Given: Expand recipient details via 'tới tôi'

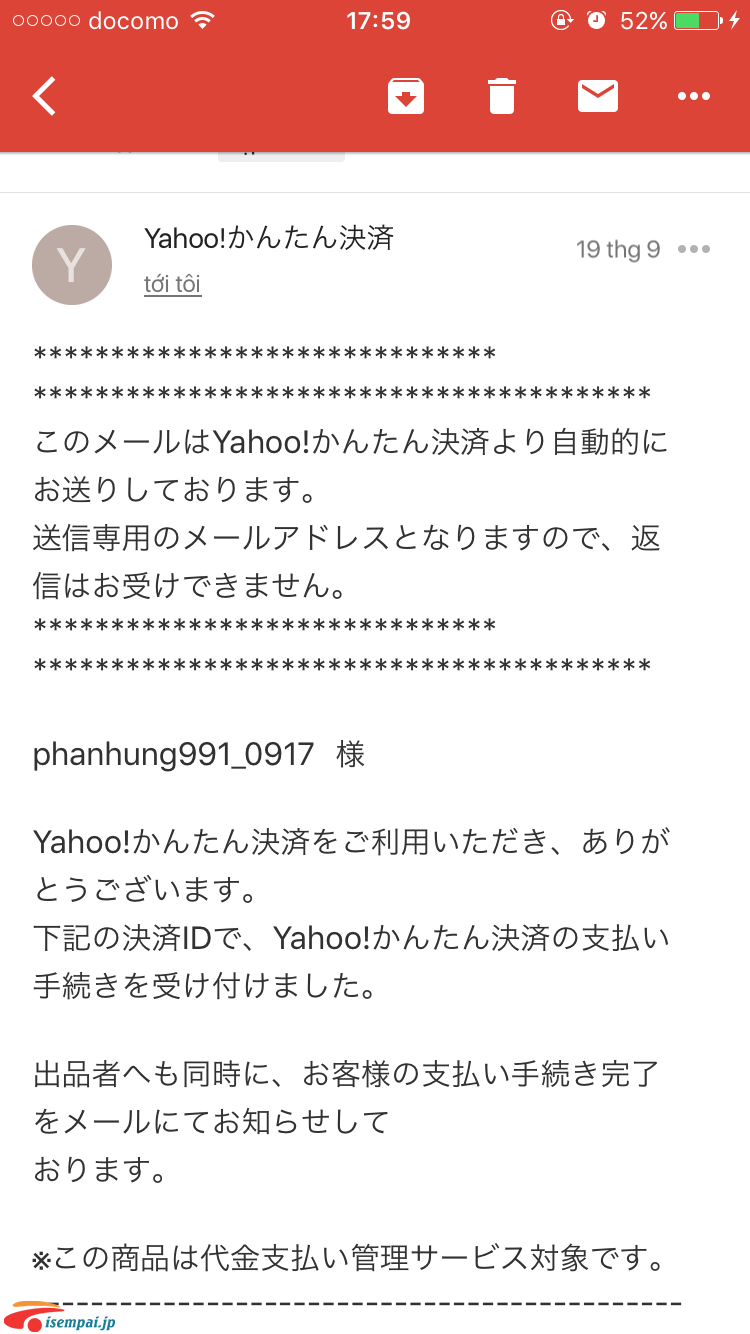Looking at the screenshot, I should click(172, 284).
